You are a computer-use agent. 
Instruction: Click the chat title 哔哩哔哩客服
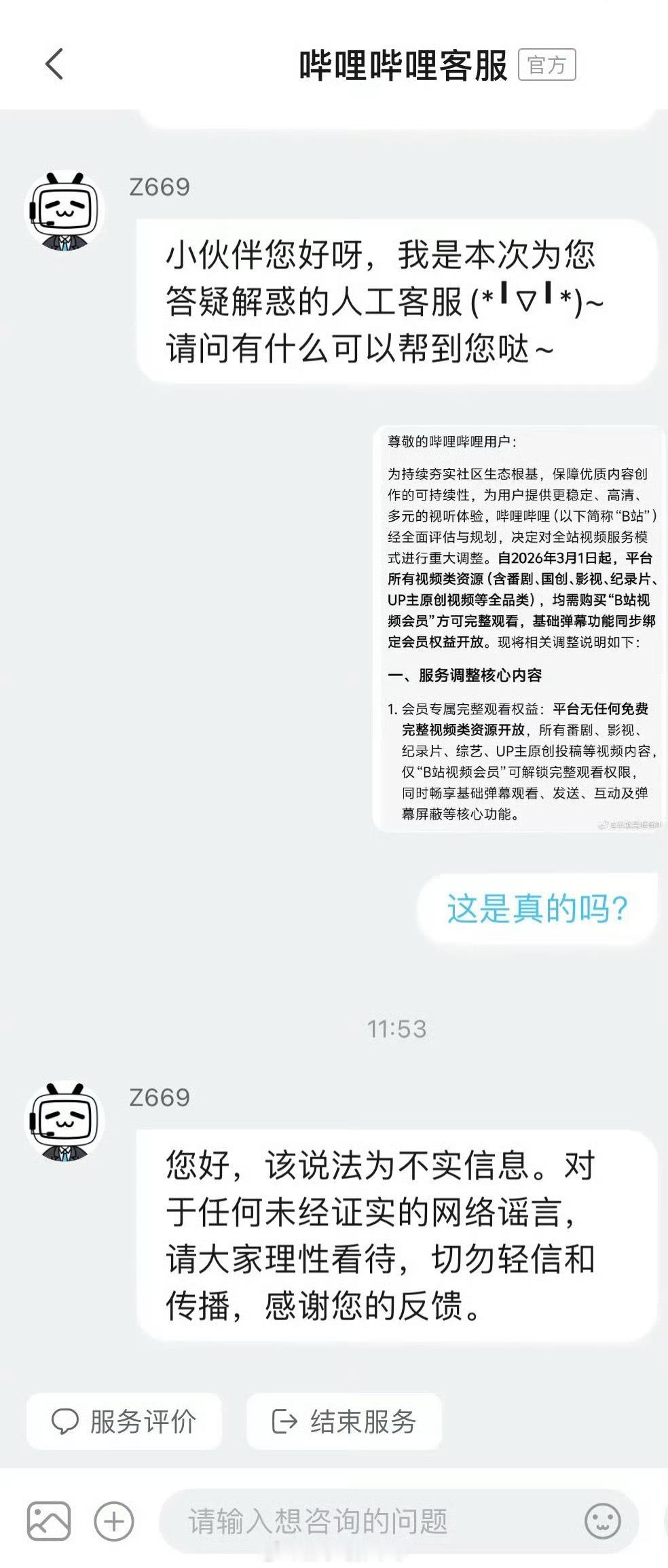click(x=404, y=63)
